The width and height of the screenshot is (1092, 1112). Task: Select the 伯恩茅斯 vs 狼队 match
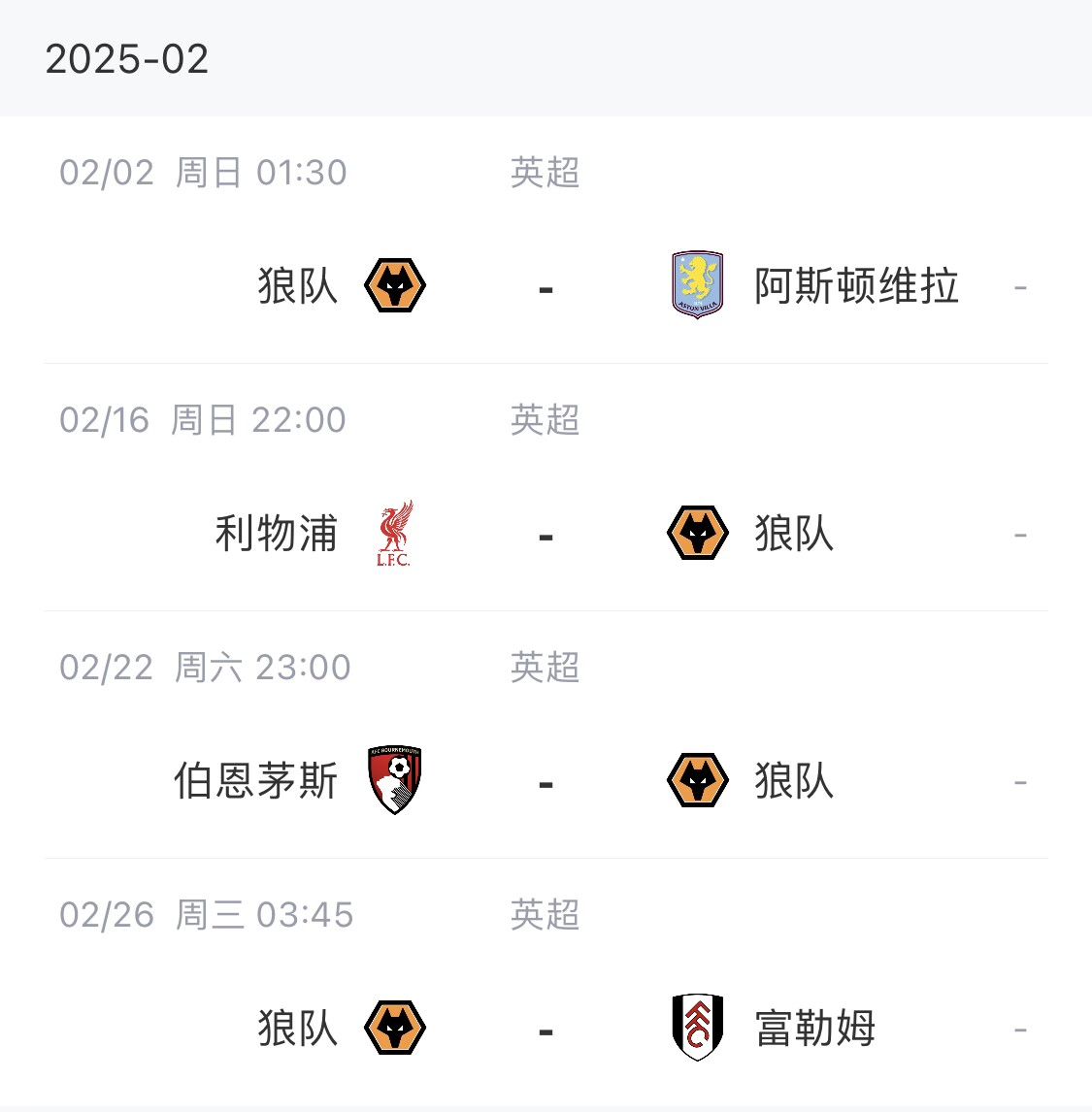(x=546, y=782)
